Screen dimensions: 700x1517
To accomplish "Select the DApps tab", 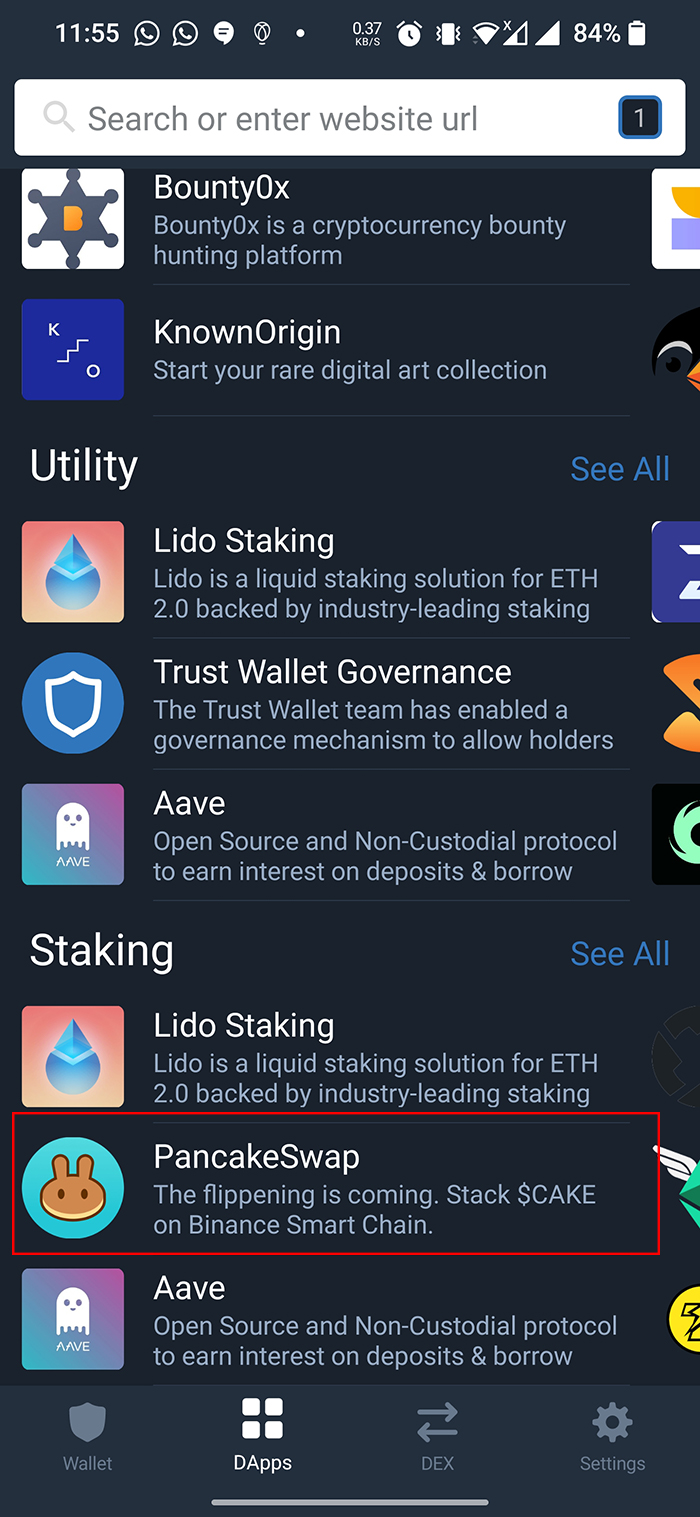I will coord(263,1438).
